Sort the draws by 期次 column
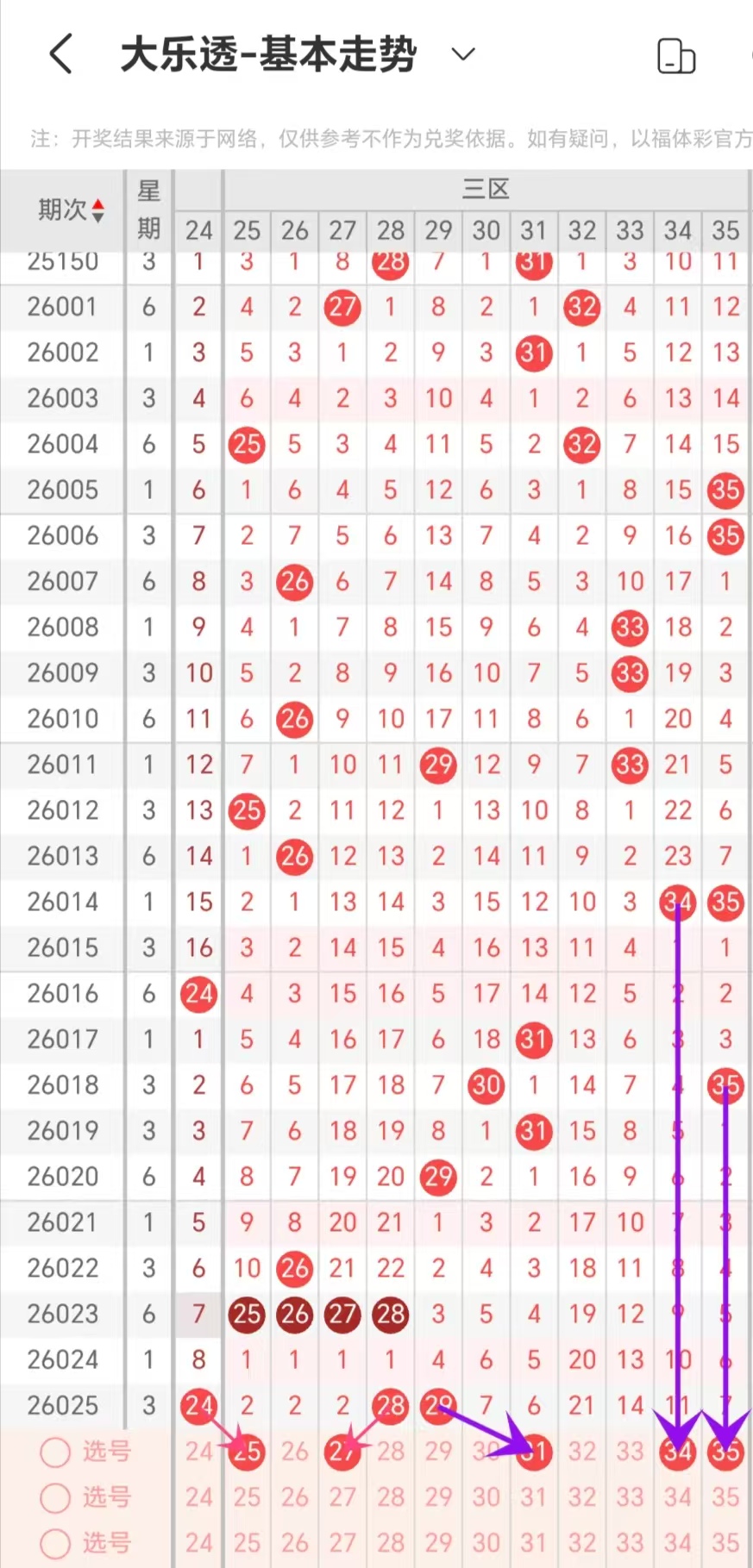 pyautogui.click(x=71, y=209)
